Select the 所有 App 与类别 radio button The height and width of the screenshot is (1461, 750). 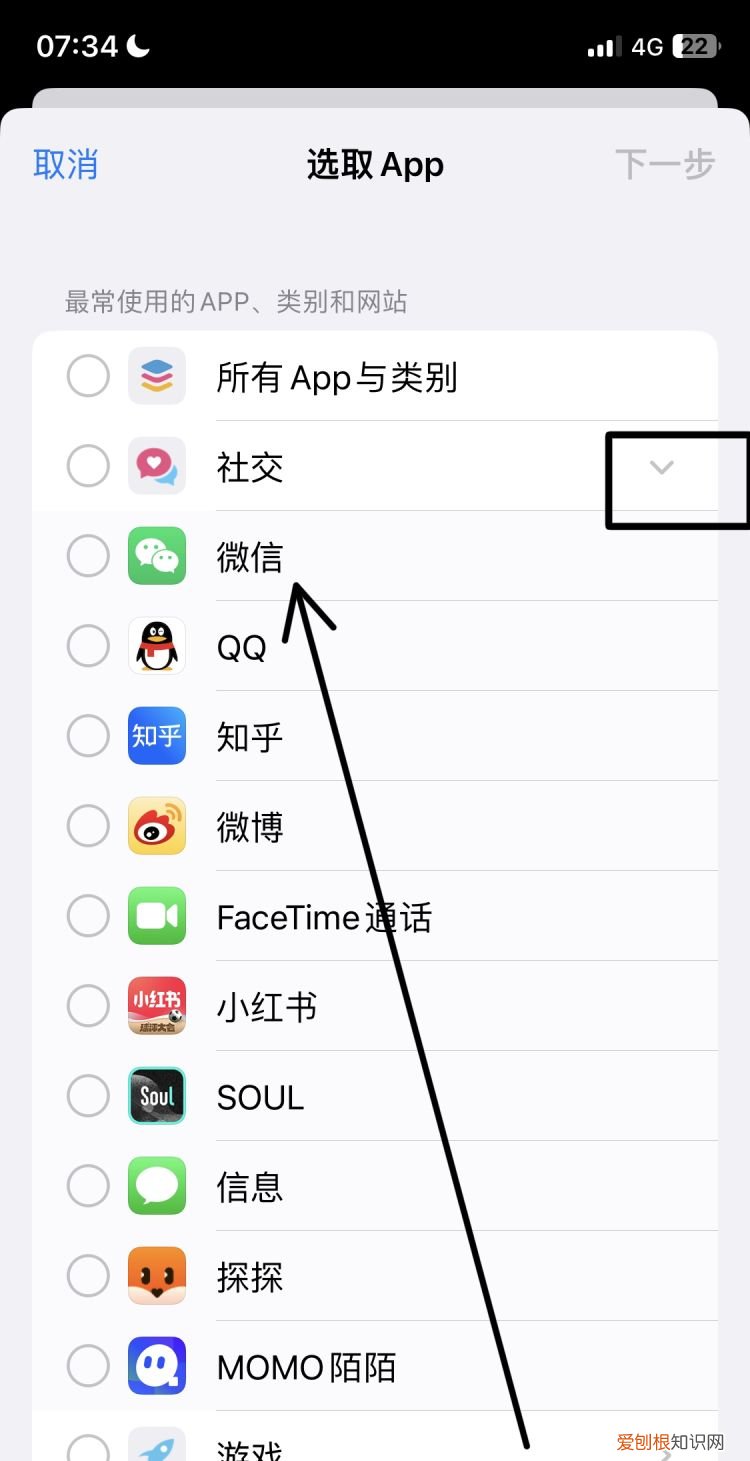click(x=88, y=376)
